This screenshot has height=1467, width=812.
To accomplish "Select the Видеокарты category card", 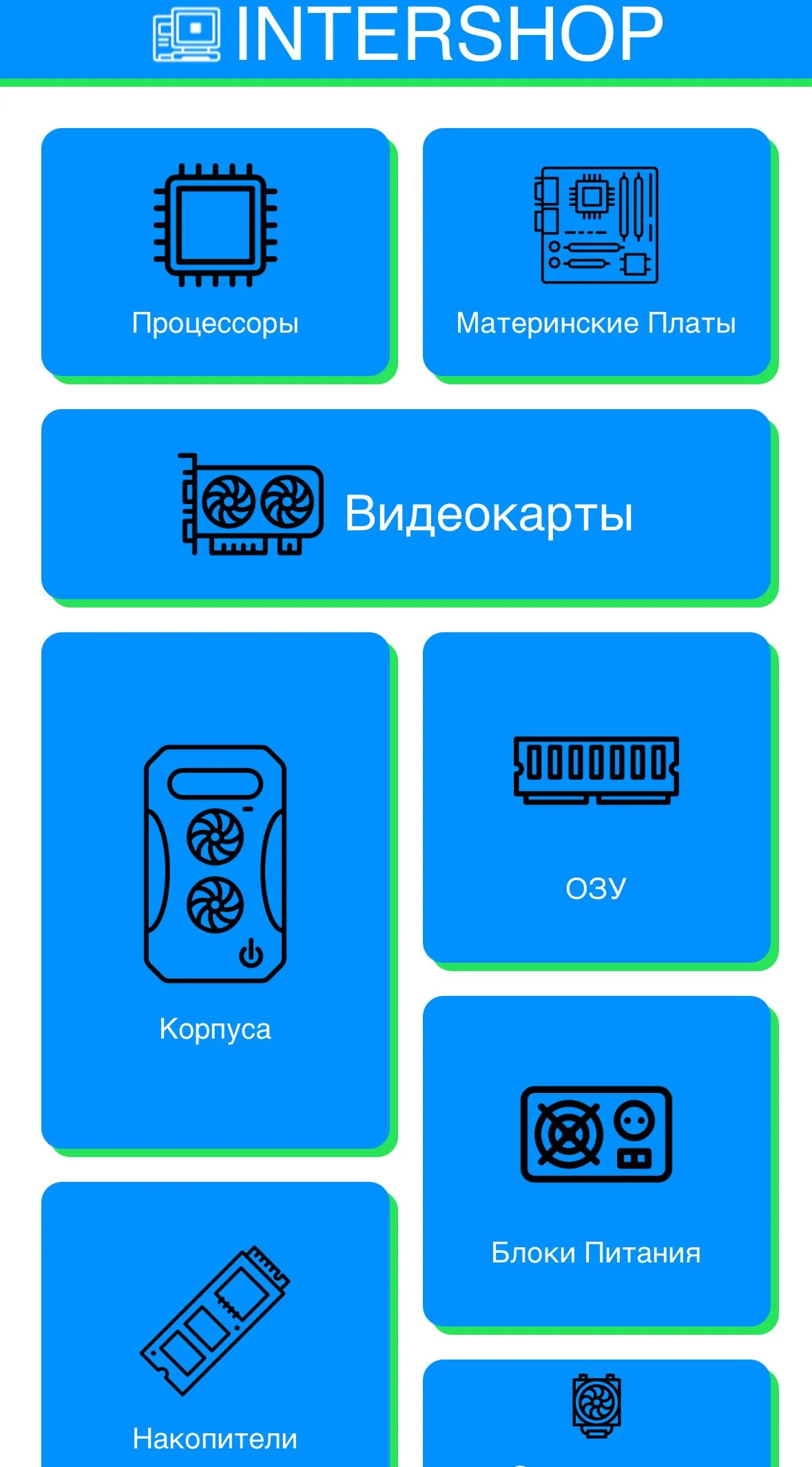I will [x=406, y=504].
